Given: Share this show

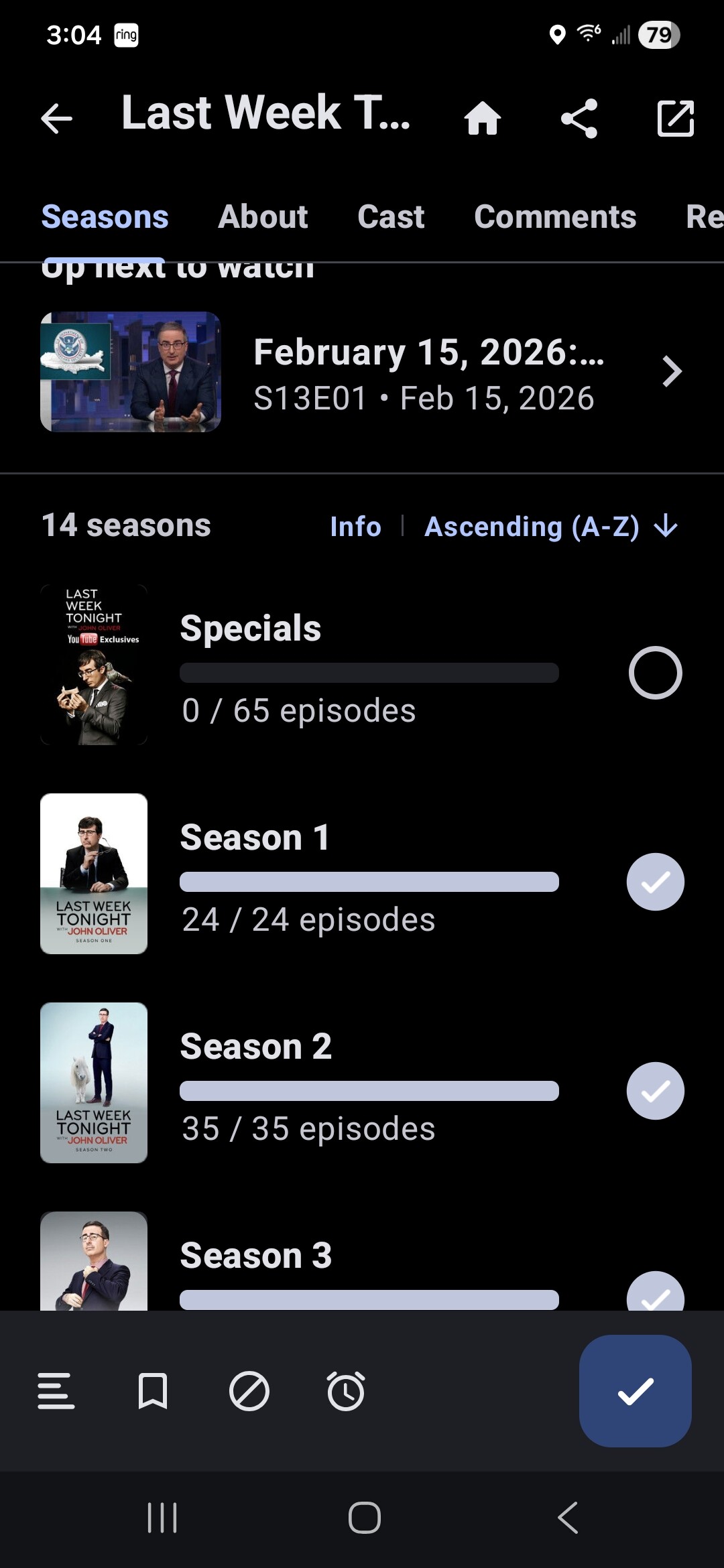Looking at the screenshot, I should click(x=579, y=119).
